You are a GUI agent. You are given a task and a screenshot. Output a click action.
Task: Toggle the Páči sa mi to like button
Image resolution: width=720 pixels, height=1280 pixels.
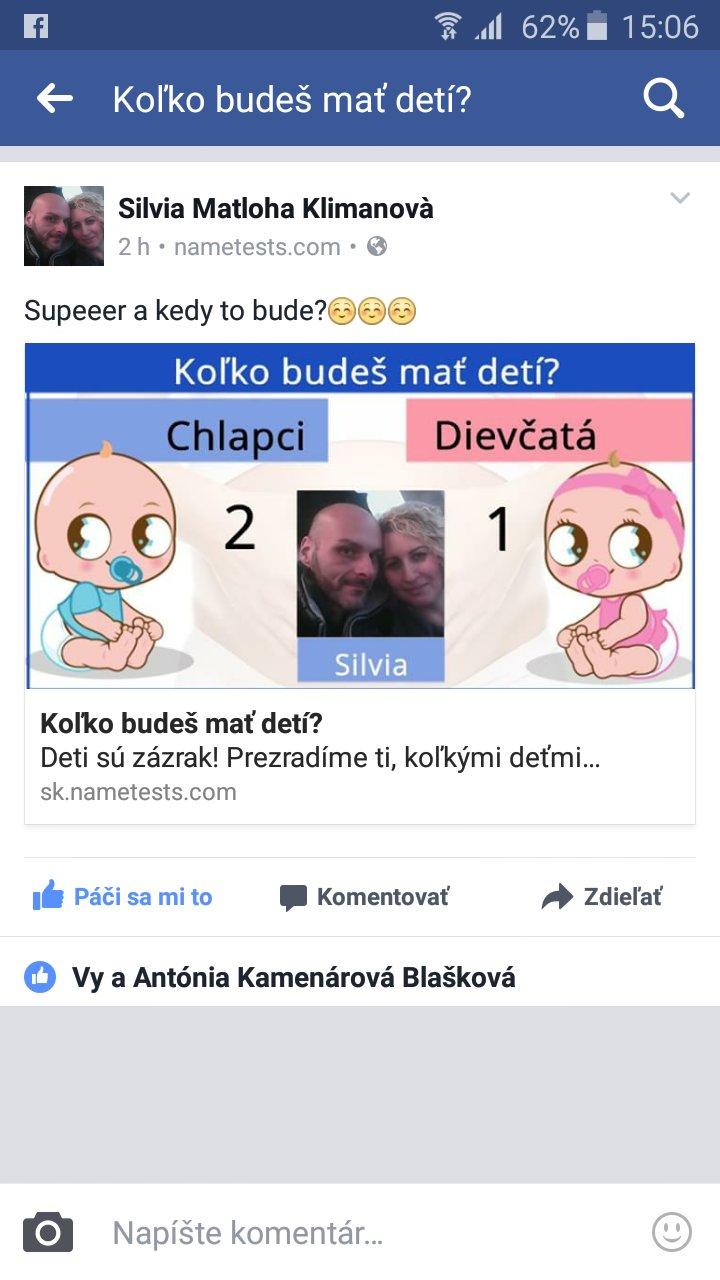click(x=123, y=897)
